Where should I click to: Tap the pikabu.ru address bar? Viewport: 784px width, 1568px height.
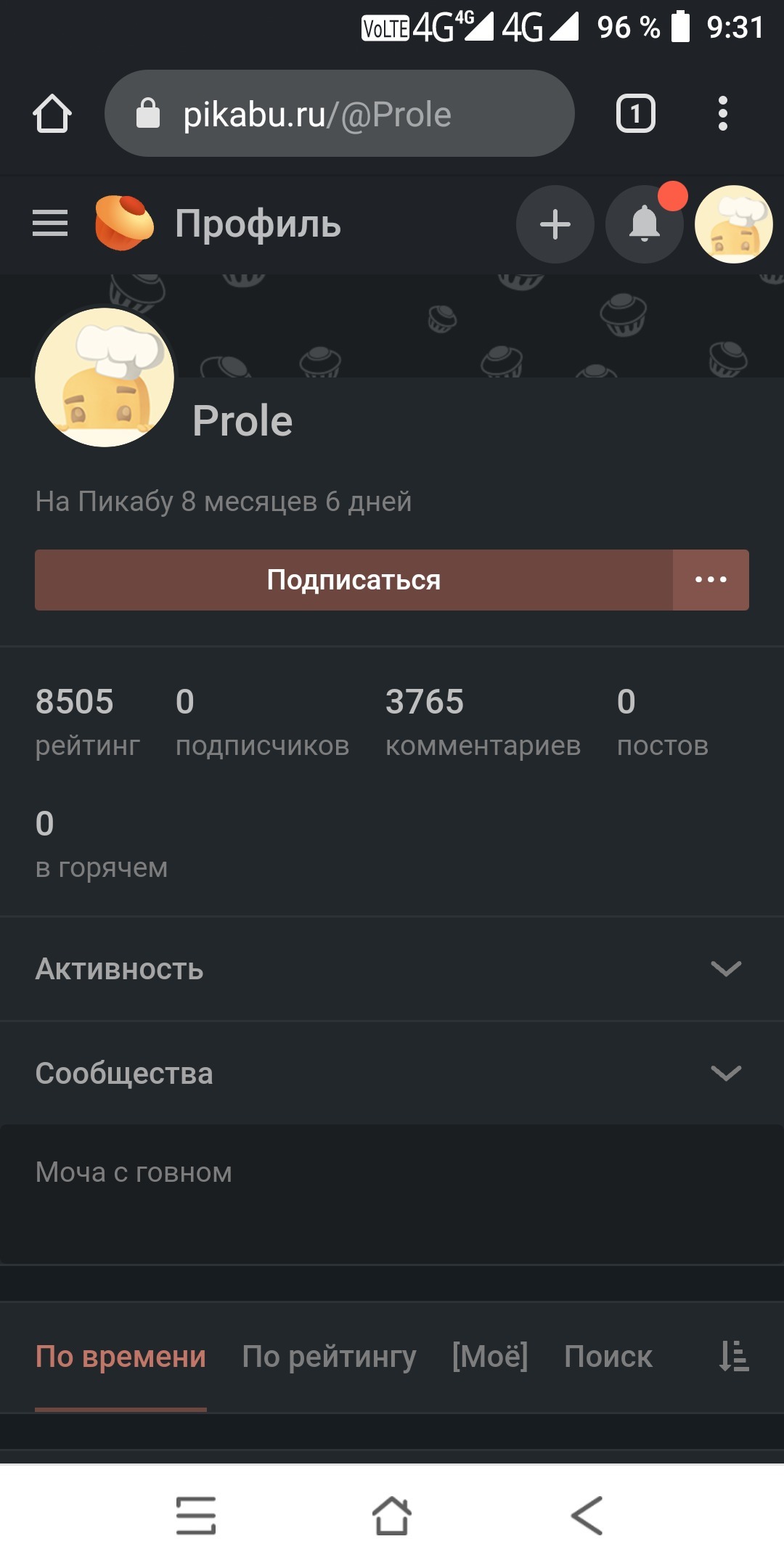pyautogui.click(x=340, y=114)
